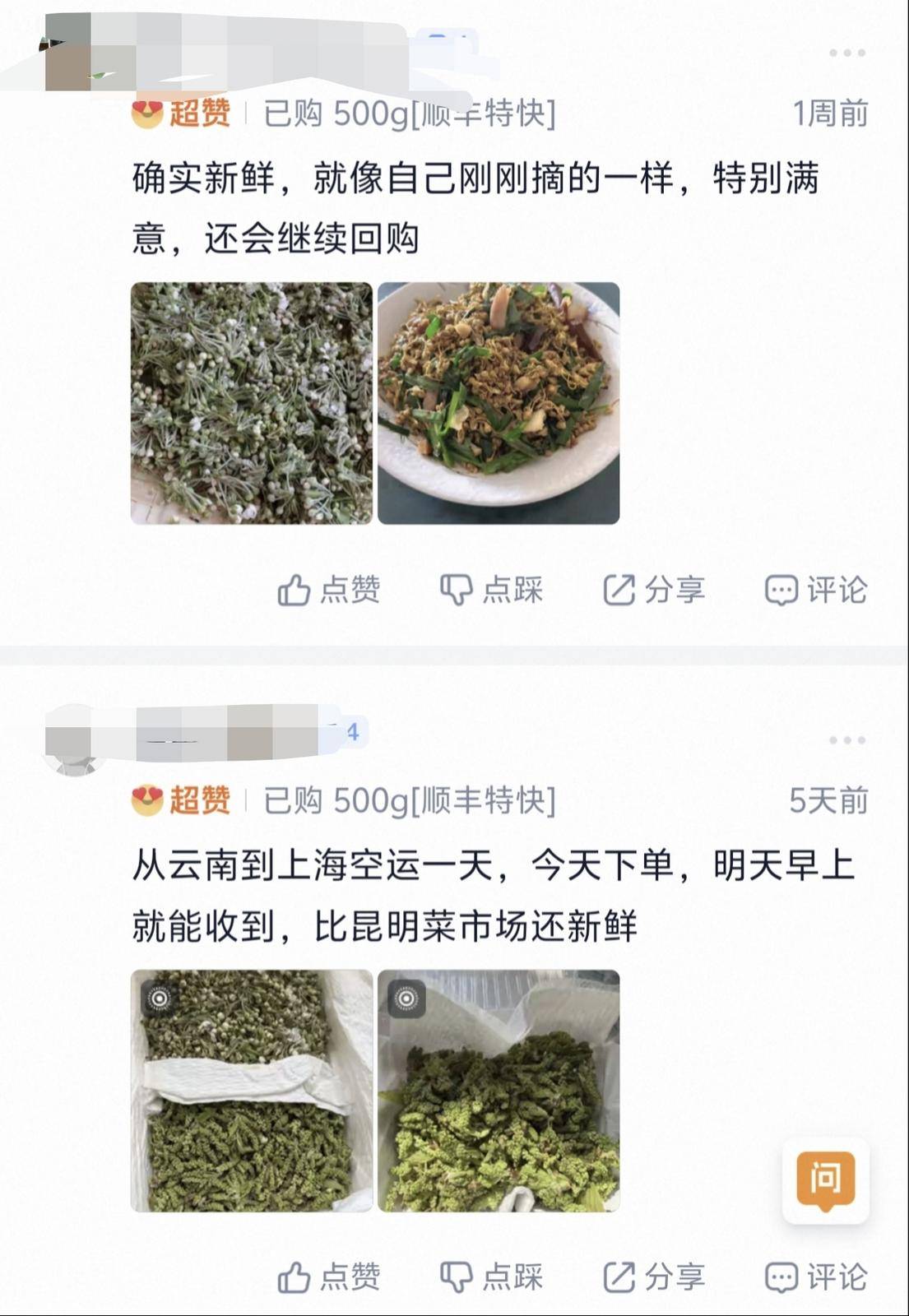Screen dimensions: 909x1316
Task: Like the 从云南到上海 review
Action: [x=329, y=1277]
